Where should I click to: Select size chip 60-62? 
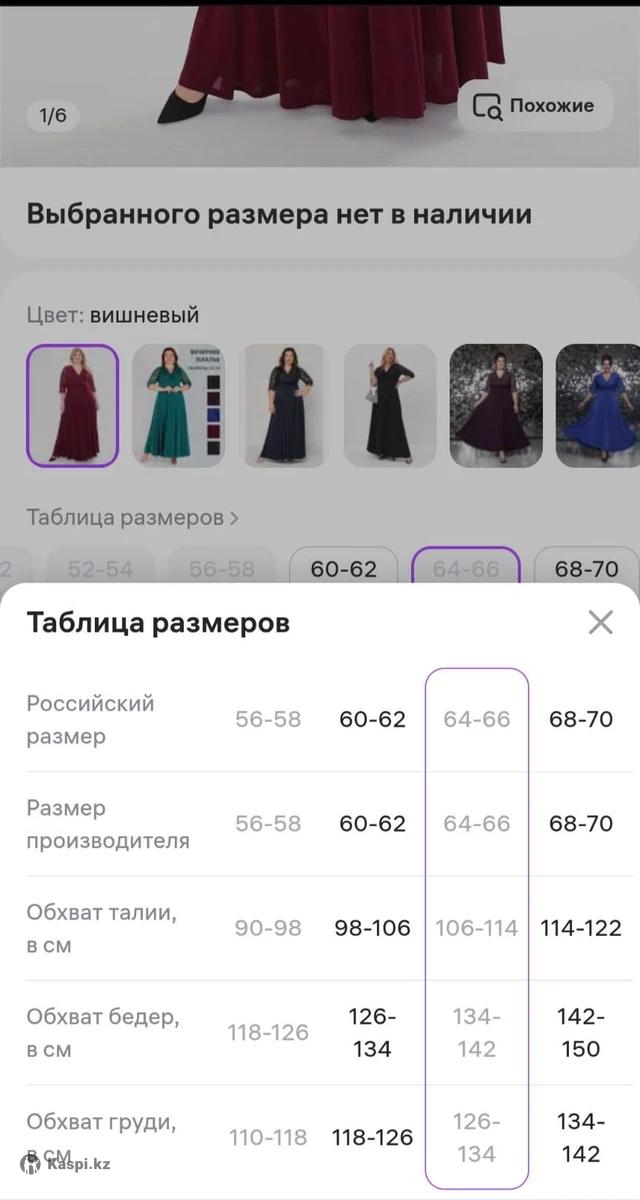click(343, 568)
